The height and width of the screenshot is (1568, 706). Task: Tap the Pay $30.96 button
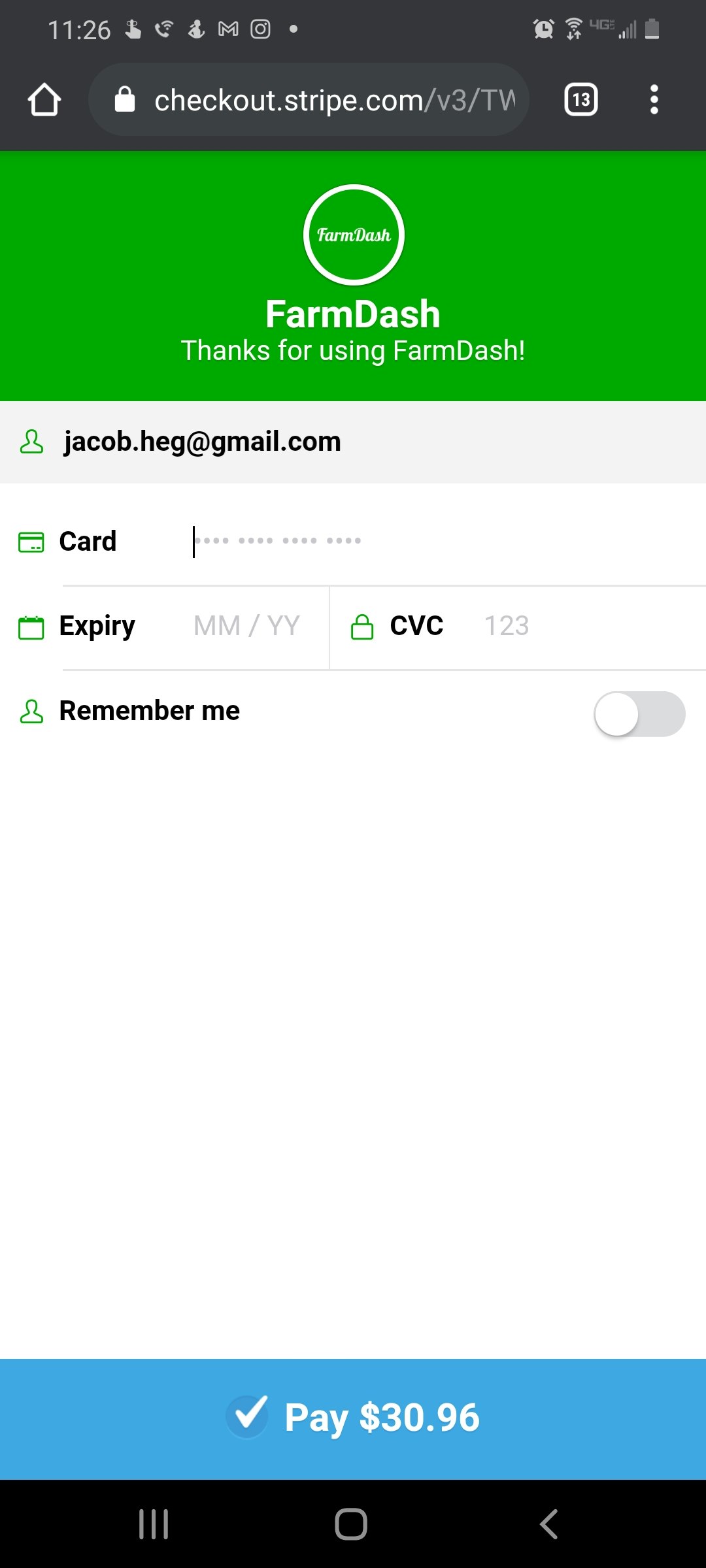[x=353, y=1418]
